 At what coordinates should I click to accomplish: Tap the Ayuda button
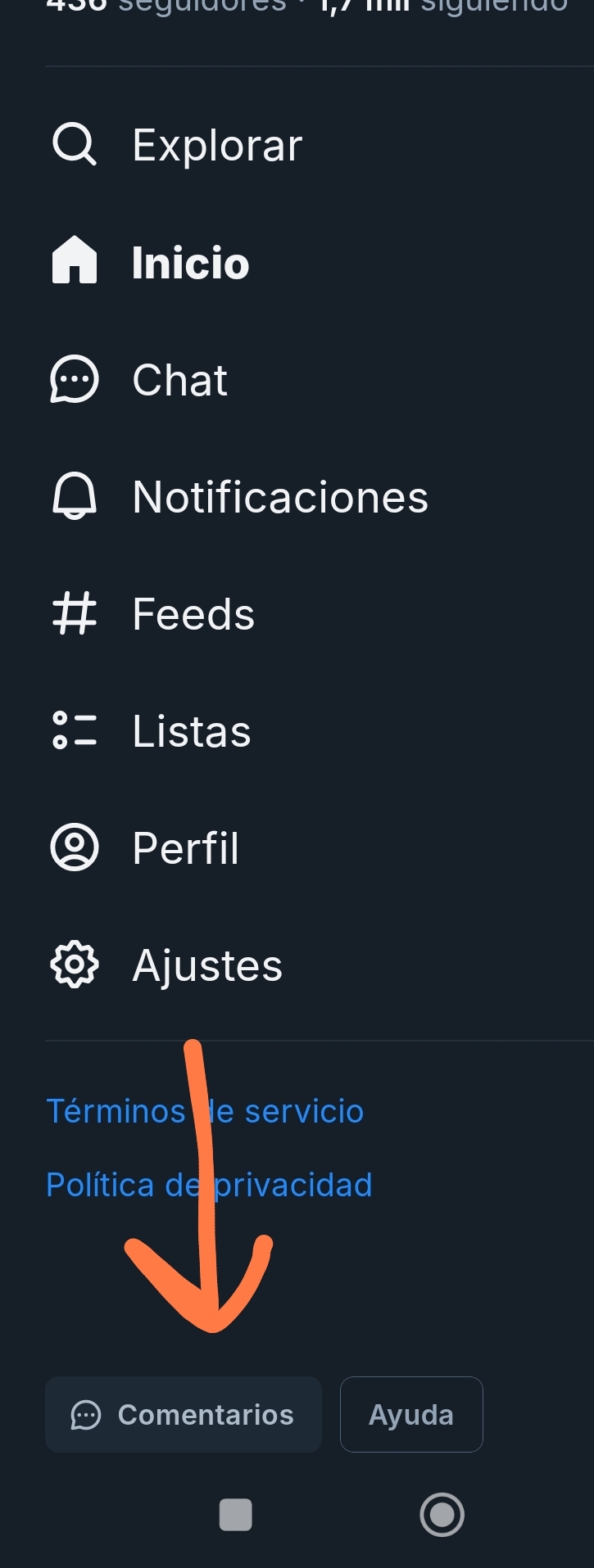(411, 1415)
